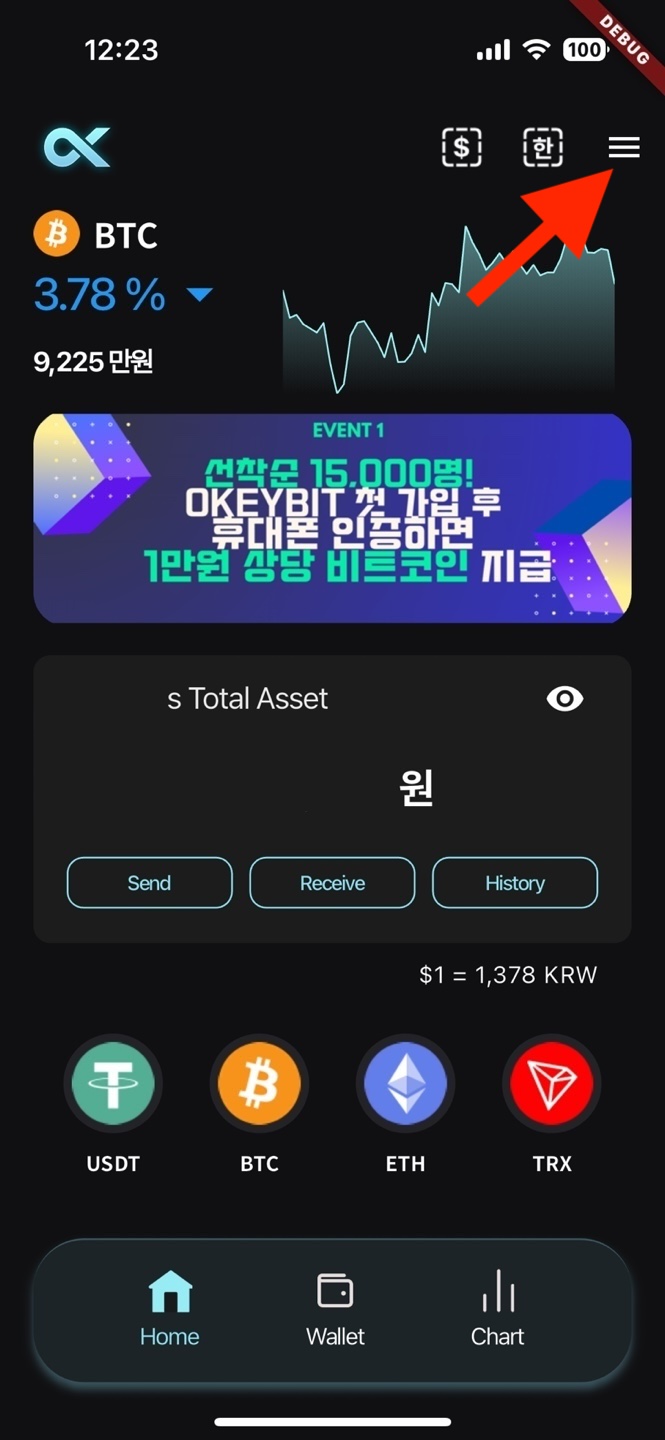The image size is (665, 1440).
Task: Switch currency with the dollar icon
Action: [x=461, y=148]
